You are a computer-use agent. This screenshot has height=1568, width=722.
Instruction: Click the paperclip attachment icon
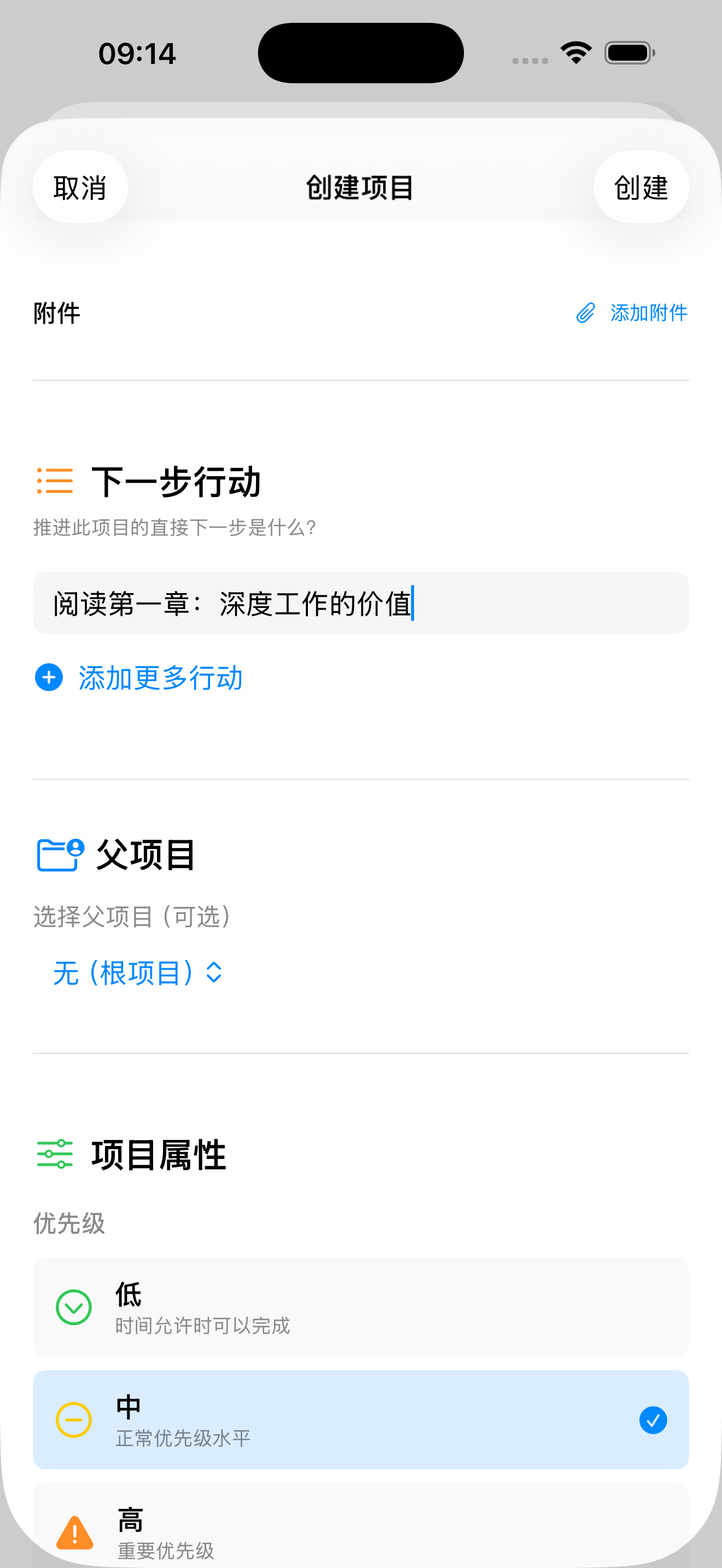586,313
